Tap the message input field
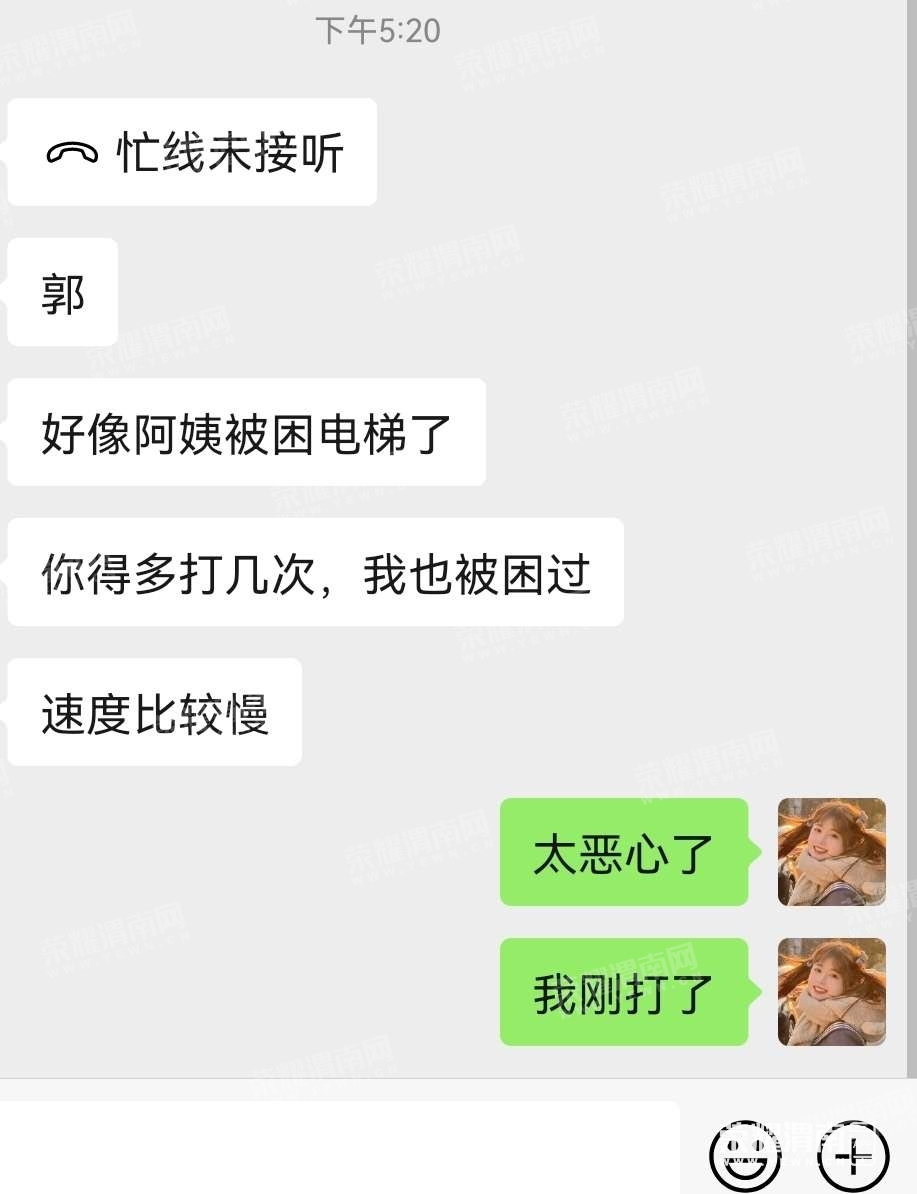This screenshot has width=917, height=1194. [x=340, y=1148]
